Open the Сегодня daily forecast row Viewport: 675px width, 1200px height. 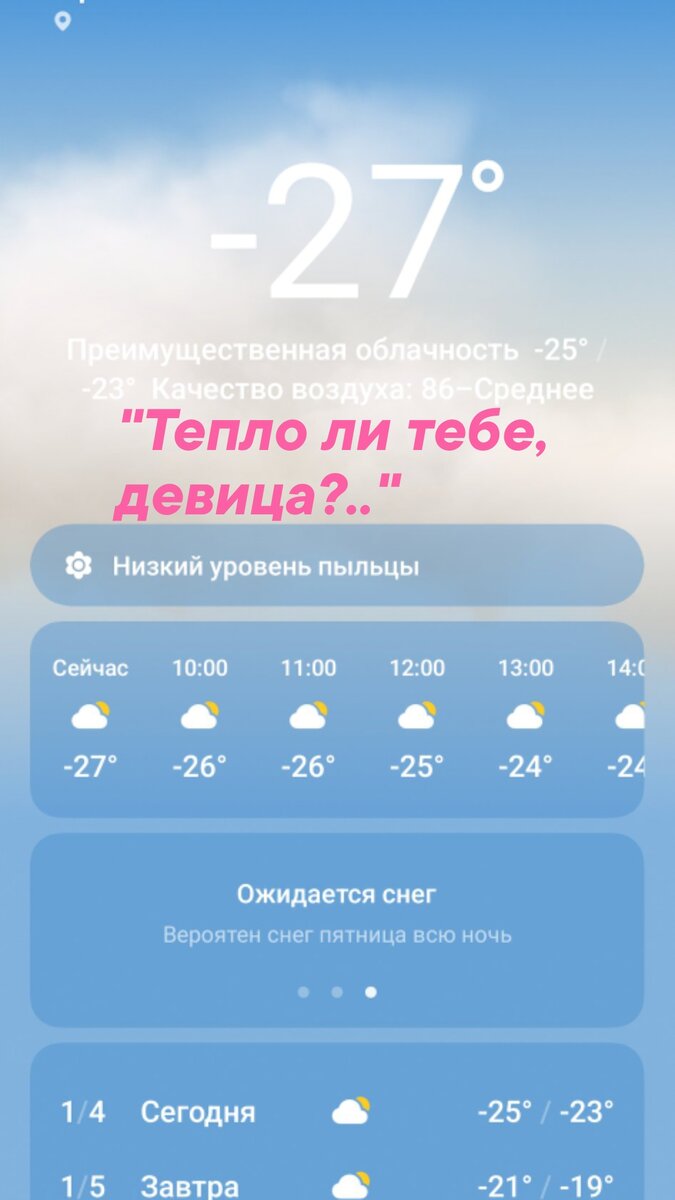[x=336, y=1111]
